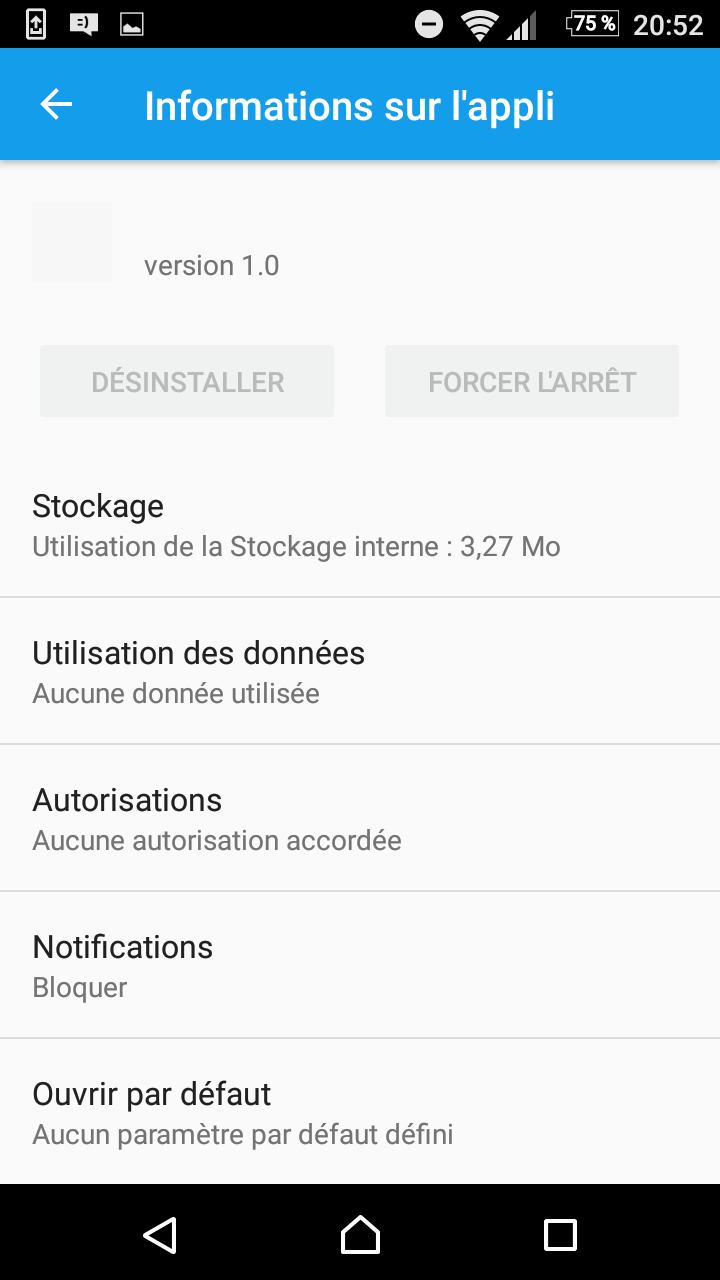Tap the Désinstaller button
The width and height of the screenshot is (720, 1280).
[x=187, y=381]
